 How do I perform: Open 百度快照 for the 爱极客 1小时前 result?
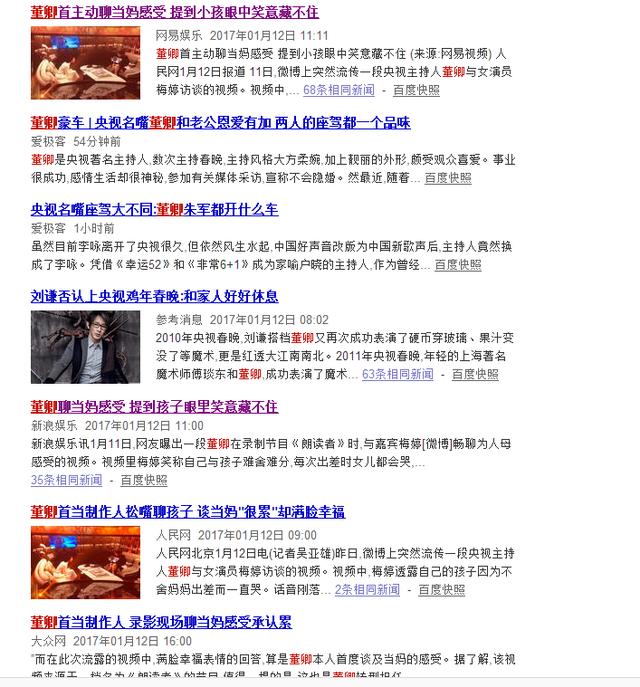pyautogui.click(x=457, y=265)
